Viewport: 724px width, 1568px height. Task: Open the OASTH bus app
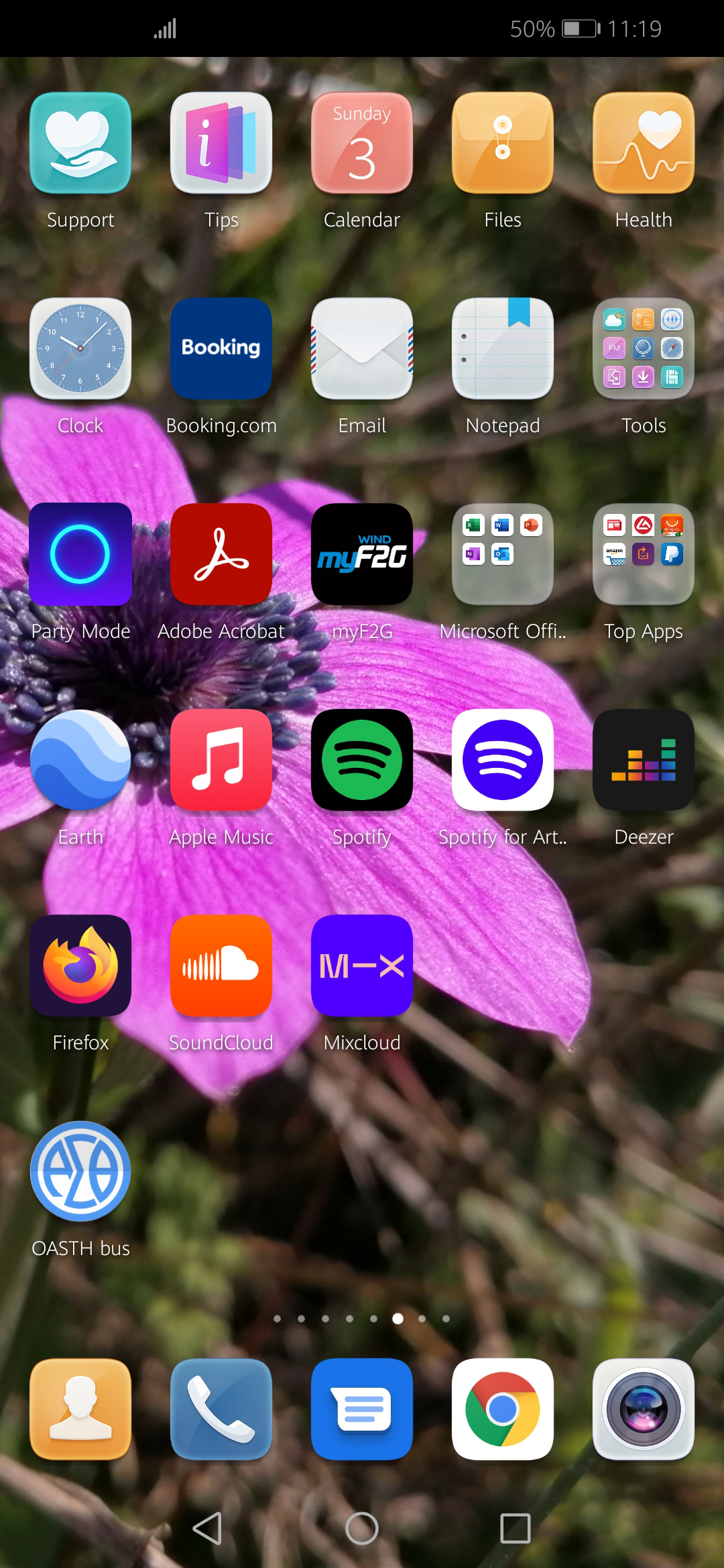(80, 1171)
